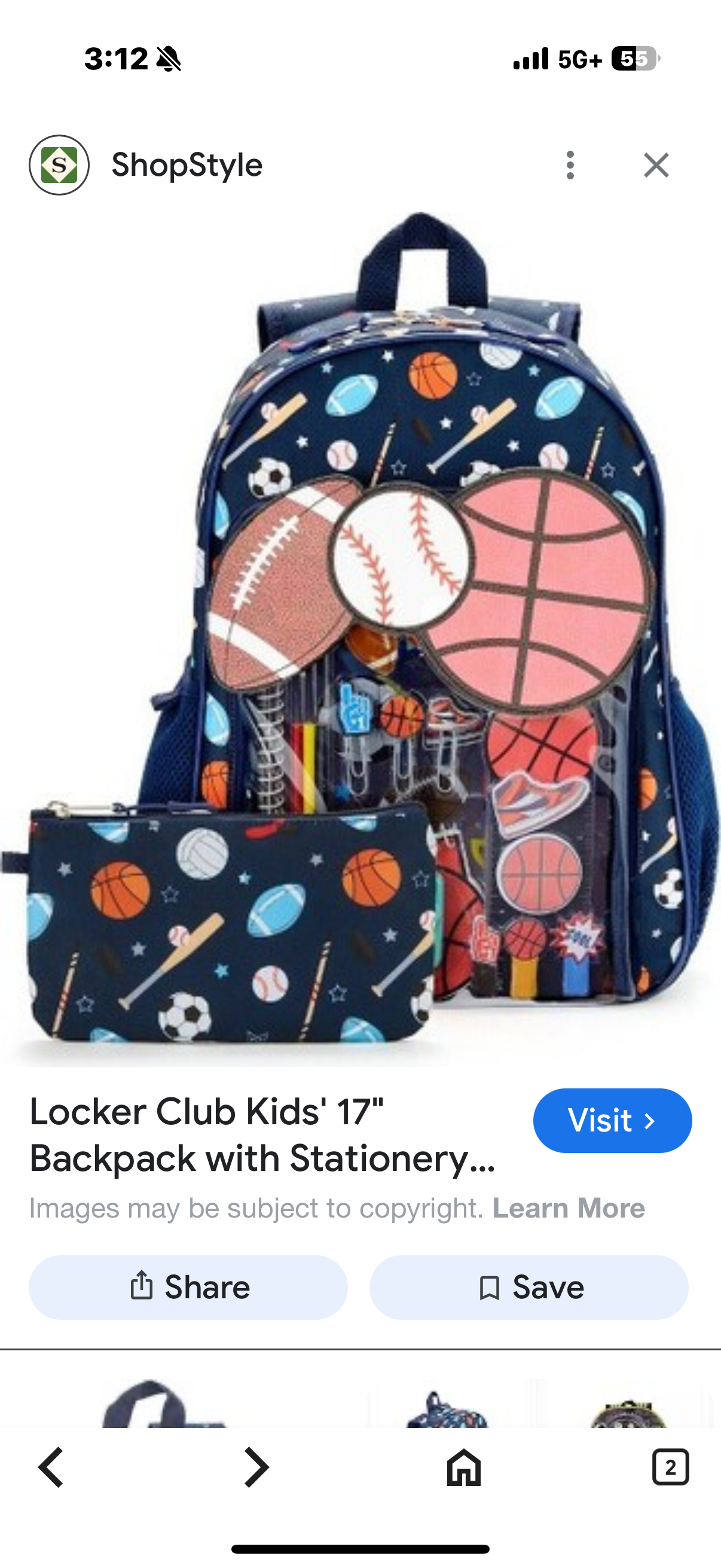Close the image viewer
Screen dimensions: 721x1568
point(656,165)
